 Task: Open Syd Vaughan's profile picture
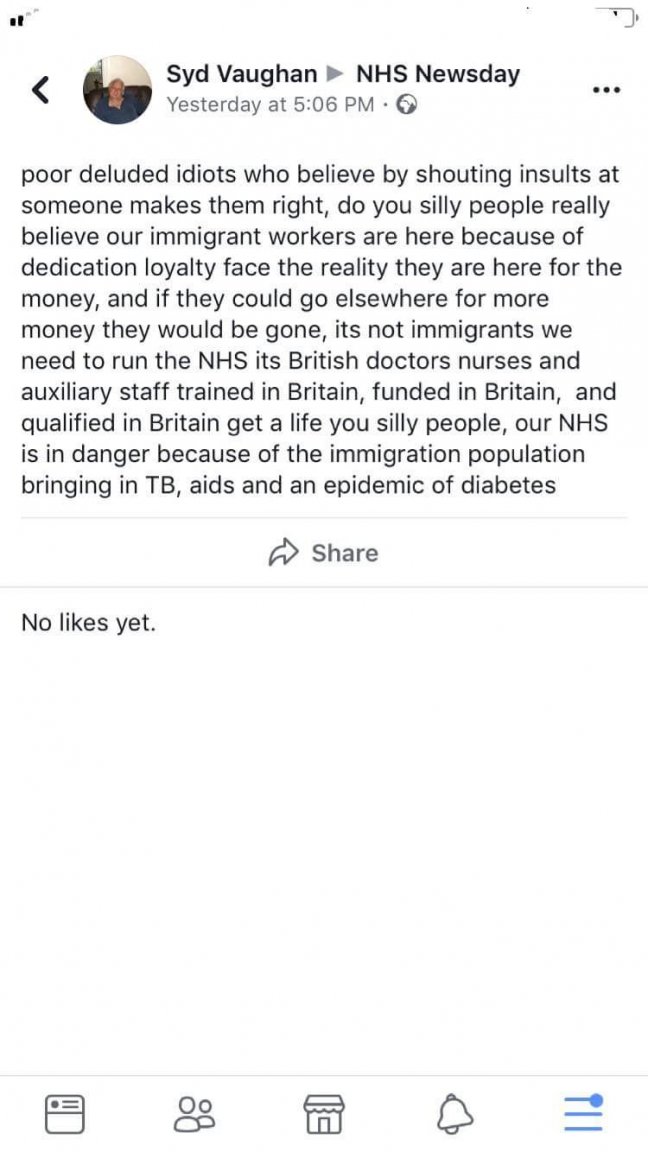coord(117,90)
